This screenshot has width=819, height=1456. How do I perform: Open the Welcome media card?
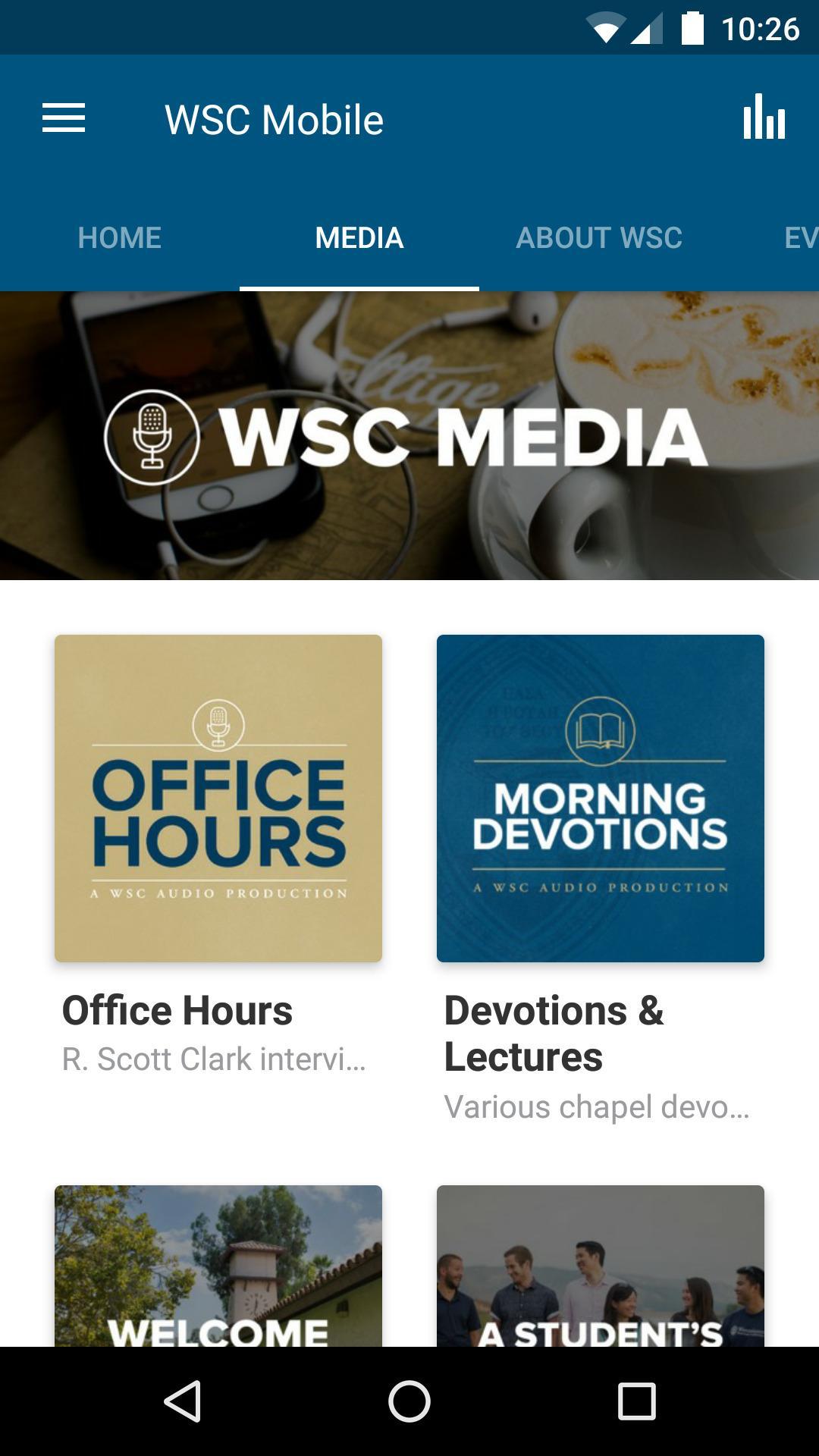pyautogui.click(x=218, y=1265)
